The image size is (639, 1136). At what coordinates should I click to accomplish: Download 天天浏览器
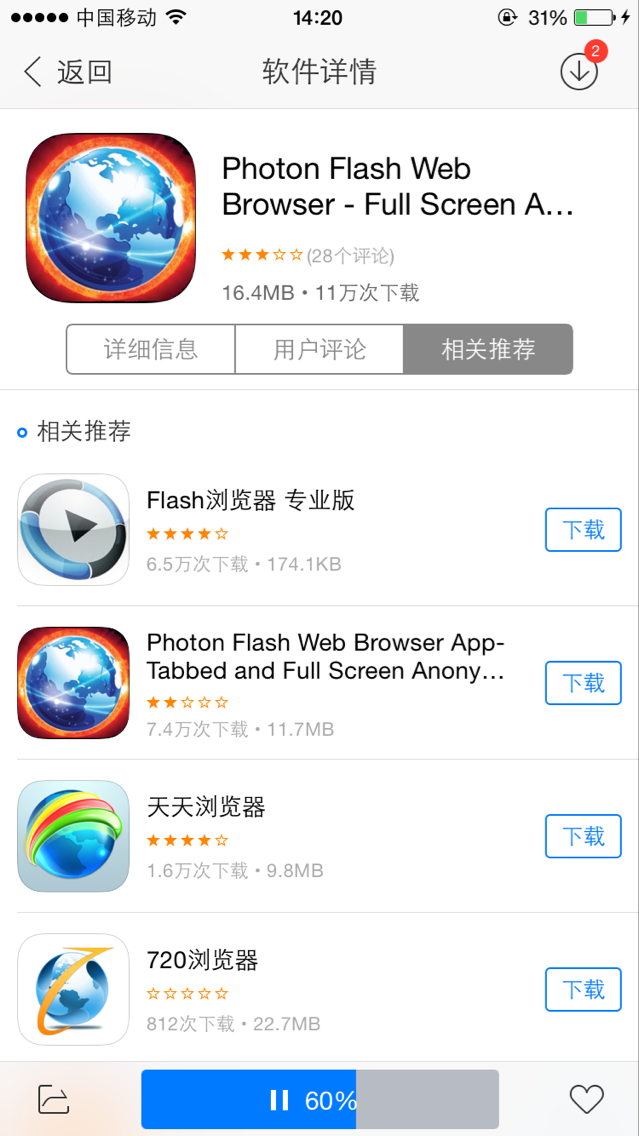(583, 836)
